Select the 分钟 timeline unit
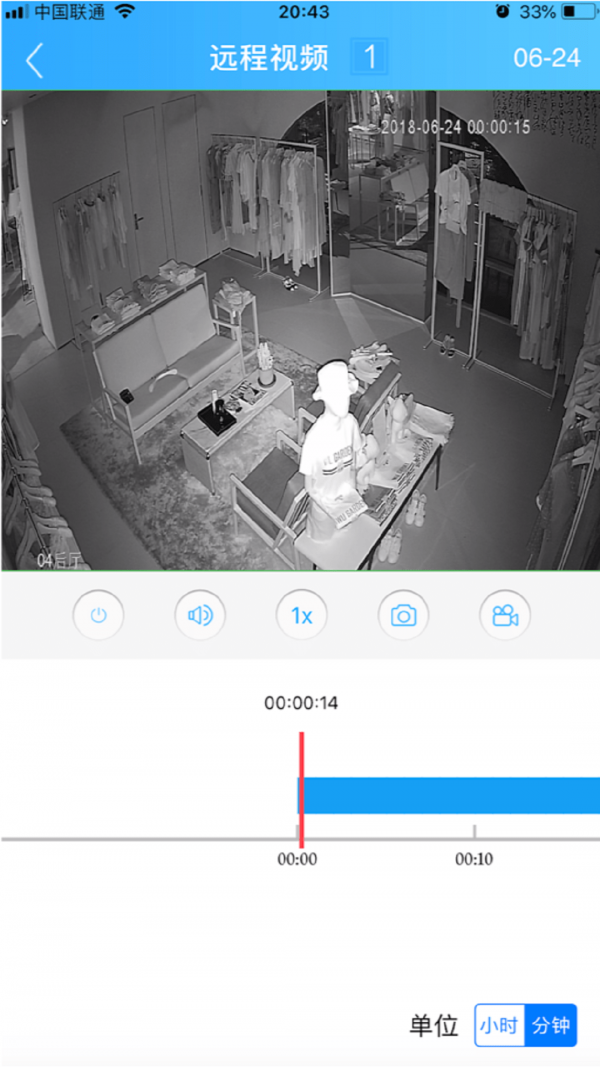This screenshot has width=600, height=1067. pos(551,1026)
